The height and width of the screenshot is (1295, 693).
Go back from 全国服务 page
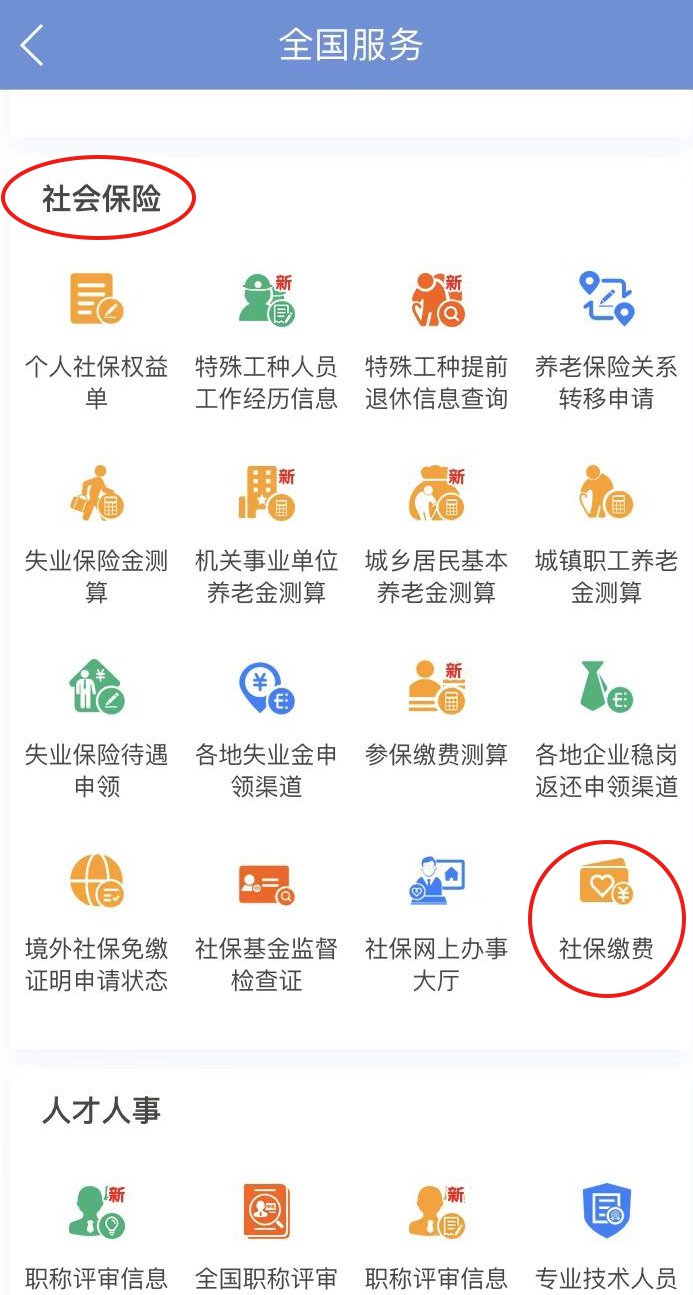32,46
